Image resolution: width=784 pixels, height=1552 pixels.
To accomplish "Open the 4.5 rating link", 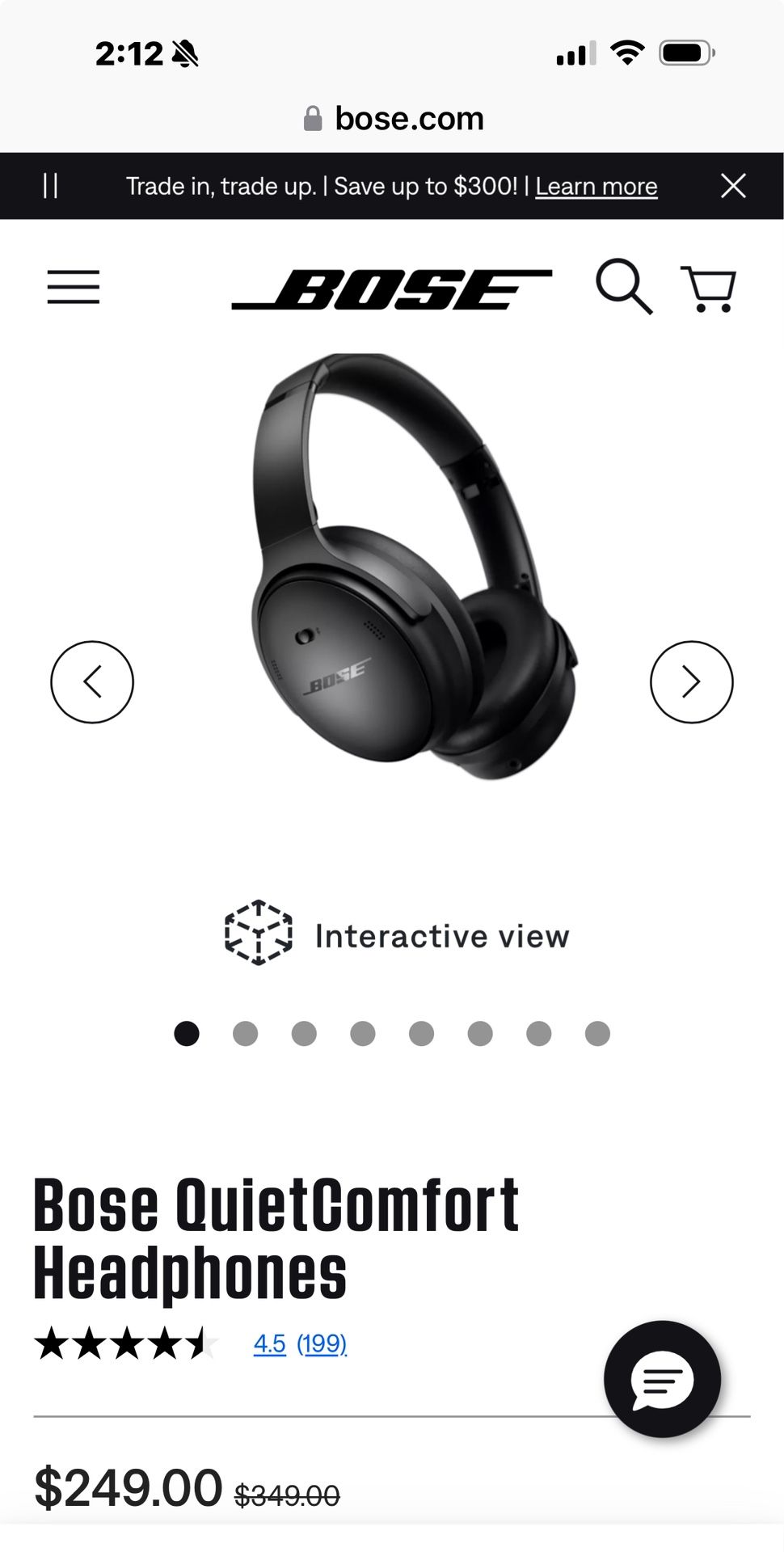I will [x=269, y=1343].
